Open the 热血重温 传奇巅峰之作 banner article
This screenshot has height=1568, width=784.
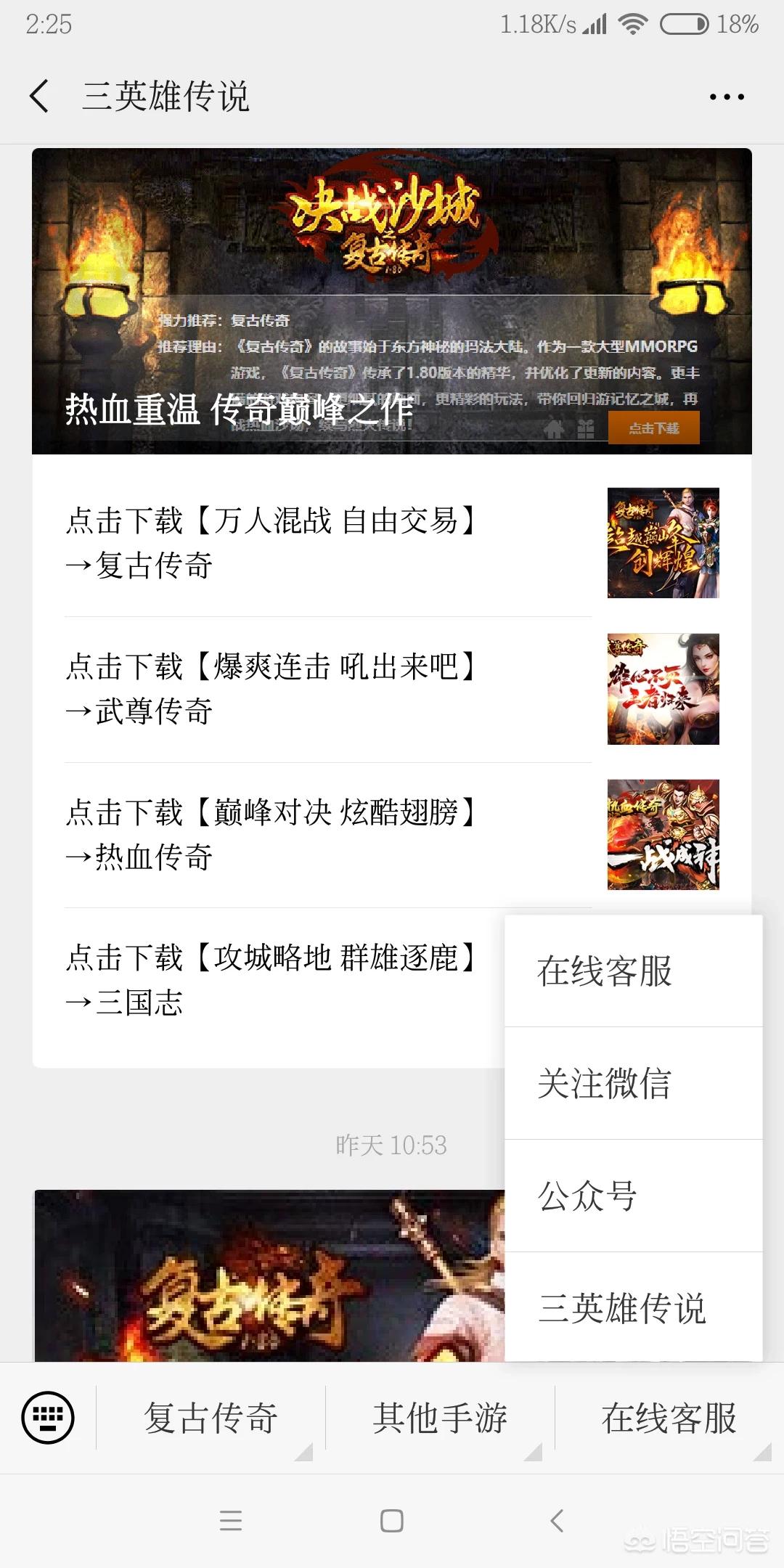(x=392, y=301)
